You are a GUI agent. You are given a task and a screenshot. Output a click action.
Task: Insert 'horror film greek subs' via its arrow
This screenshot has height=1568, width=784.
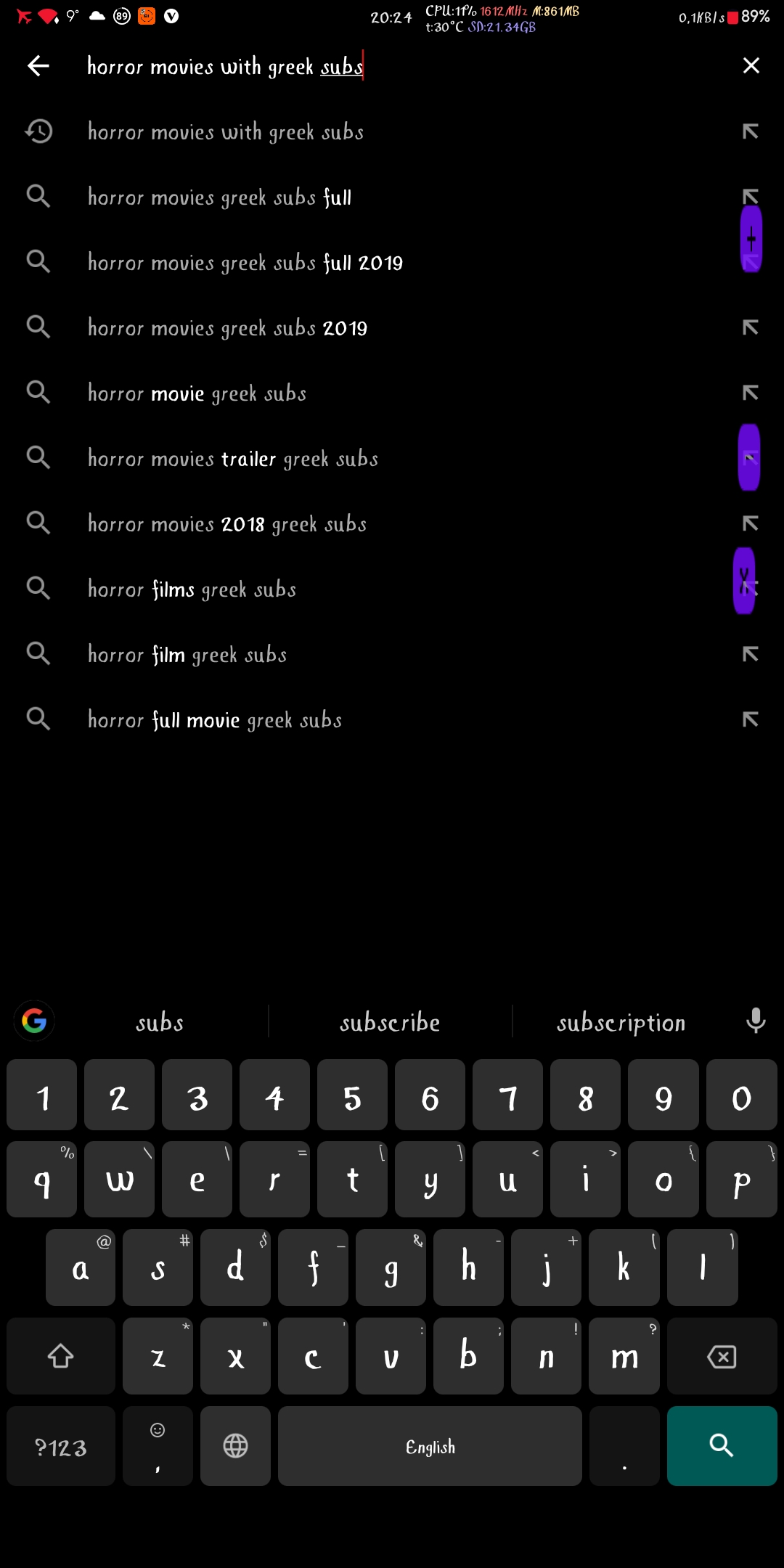coord(751,654)
